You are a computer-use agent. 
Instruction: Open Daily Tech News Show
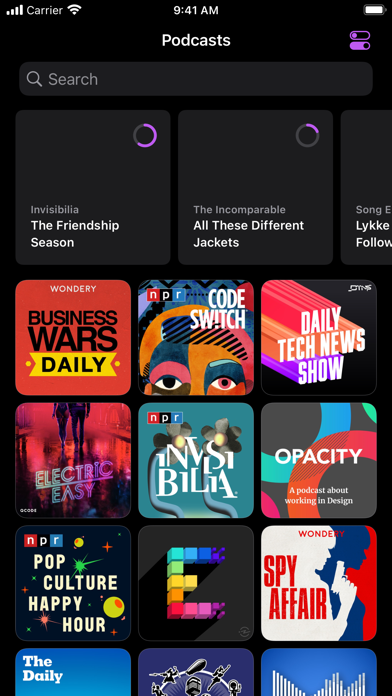319,337
